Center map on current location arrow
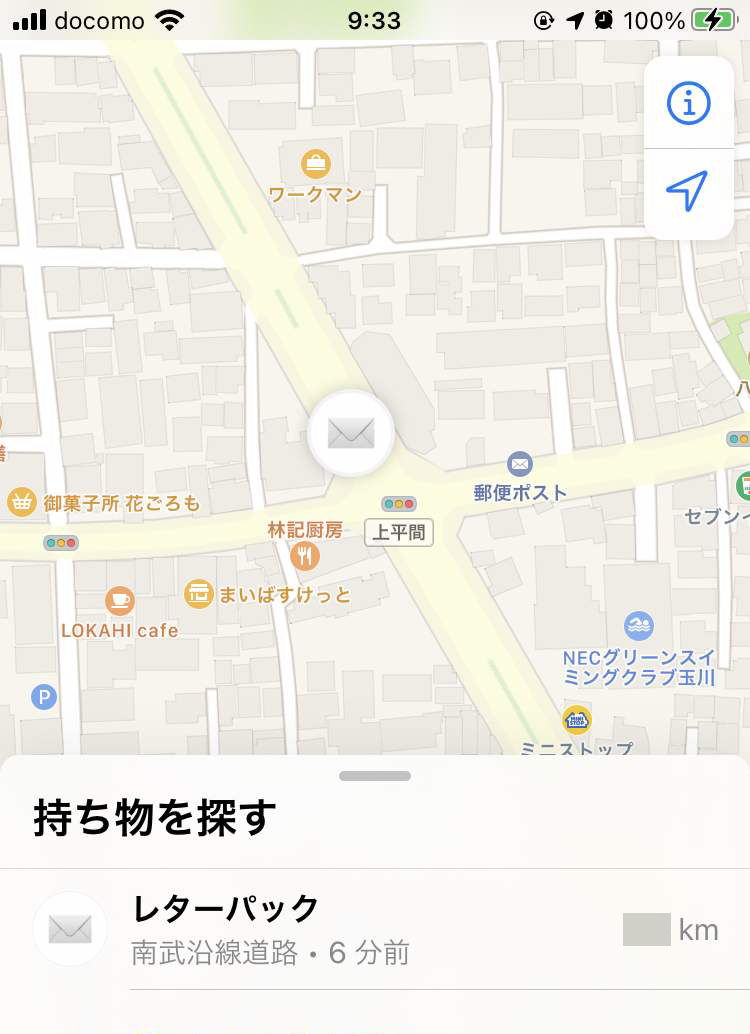This screenshot has width=750, height=1034. [688, 191]
